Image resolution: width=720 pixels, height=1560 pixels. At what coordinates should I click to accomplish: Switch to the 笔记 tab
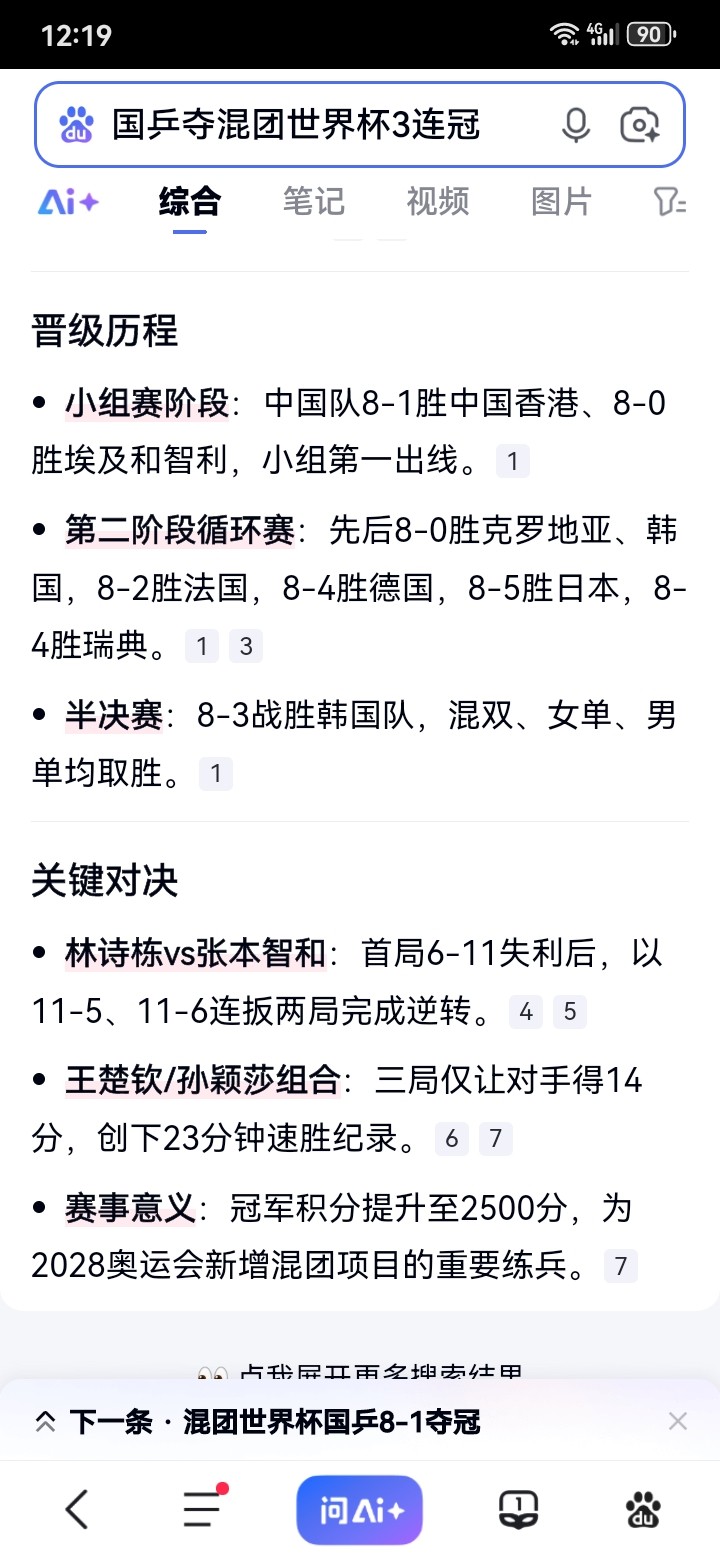313,202
